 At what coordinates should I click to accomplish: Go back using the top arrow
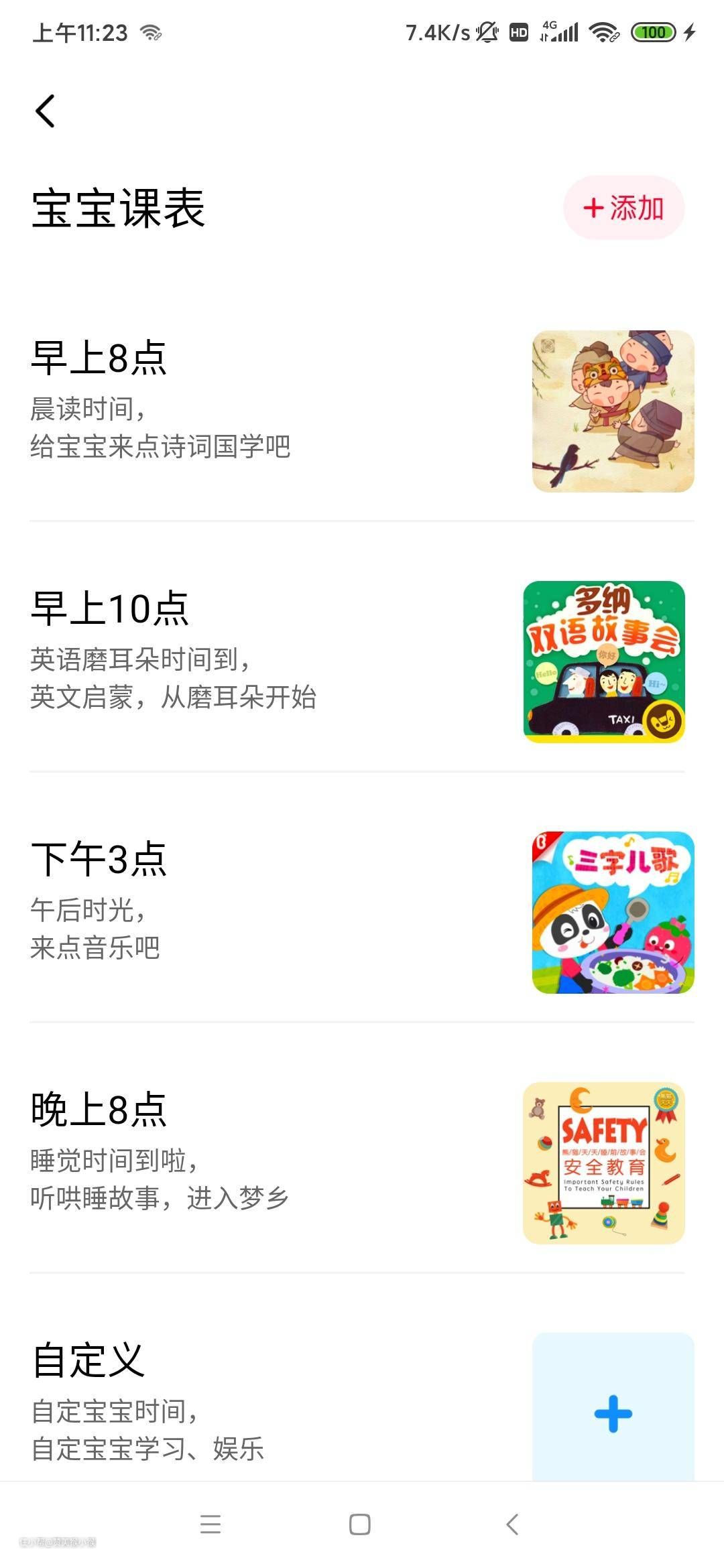click(45, 111)
